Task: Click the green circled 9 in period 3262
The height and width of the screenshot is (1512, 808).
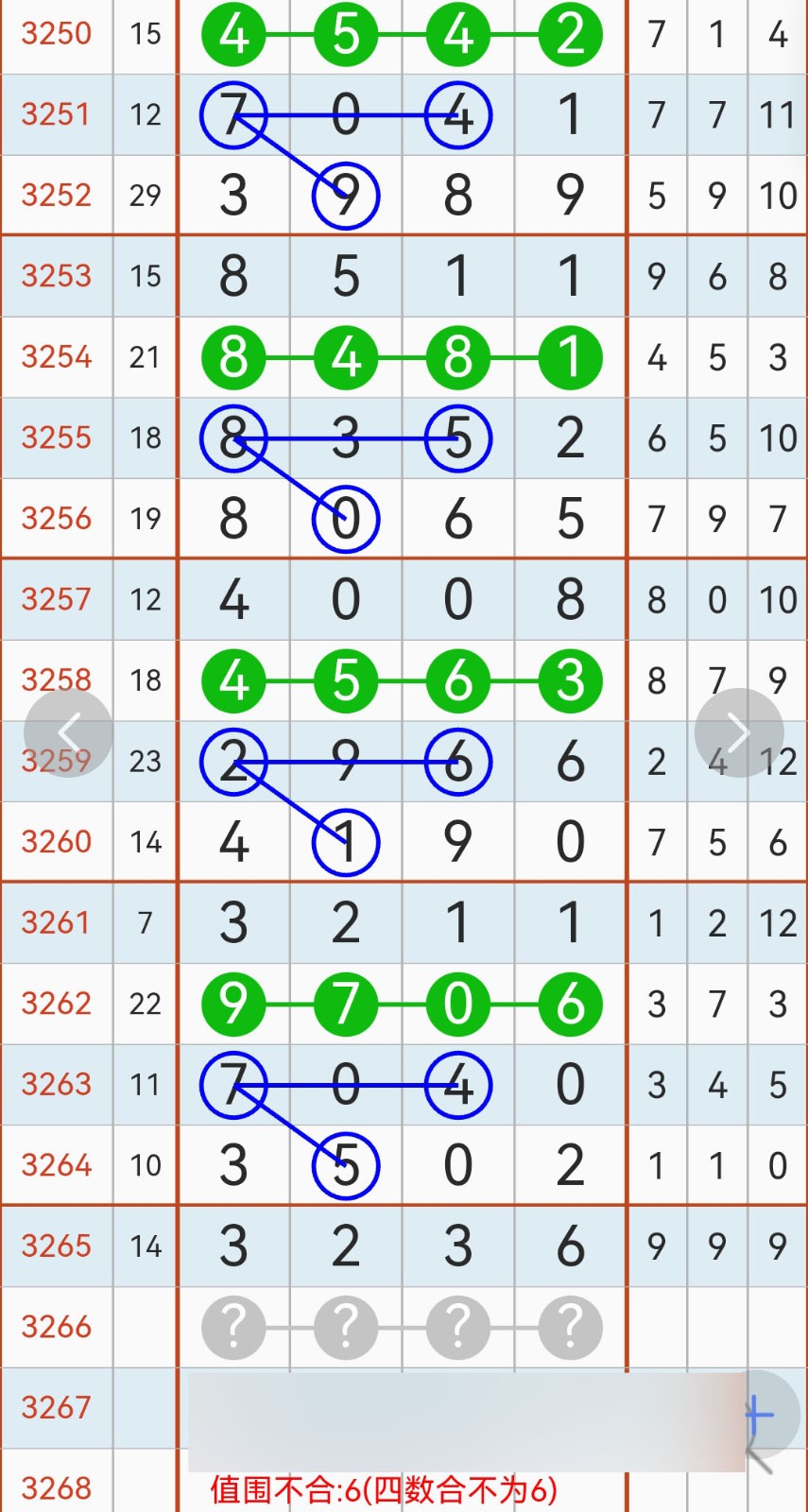Action: pyautogui.click(x=233, y=1005)
